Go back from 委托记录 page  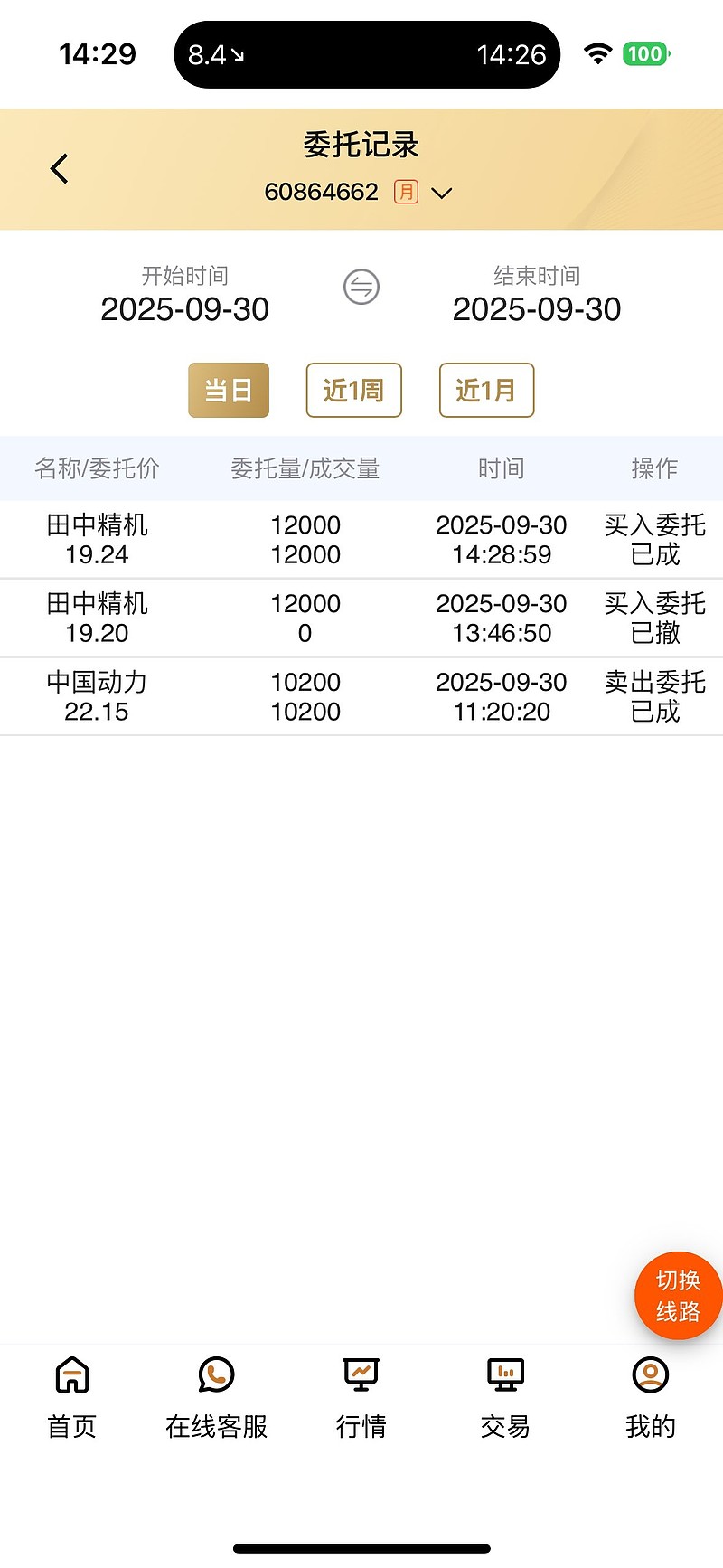[x=60, y=168]
